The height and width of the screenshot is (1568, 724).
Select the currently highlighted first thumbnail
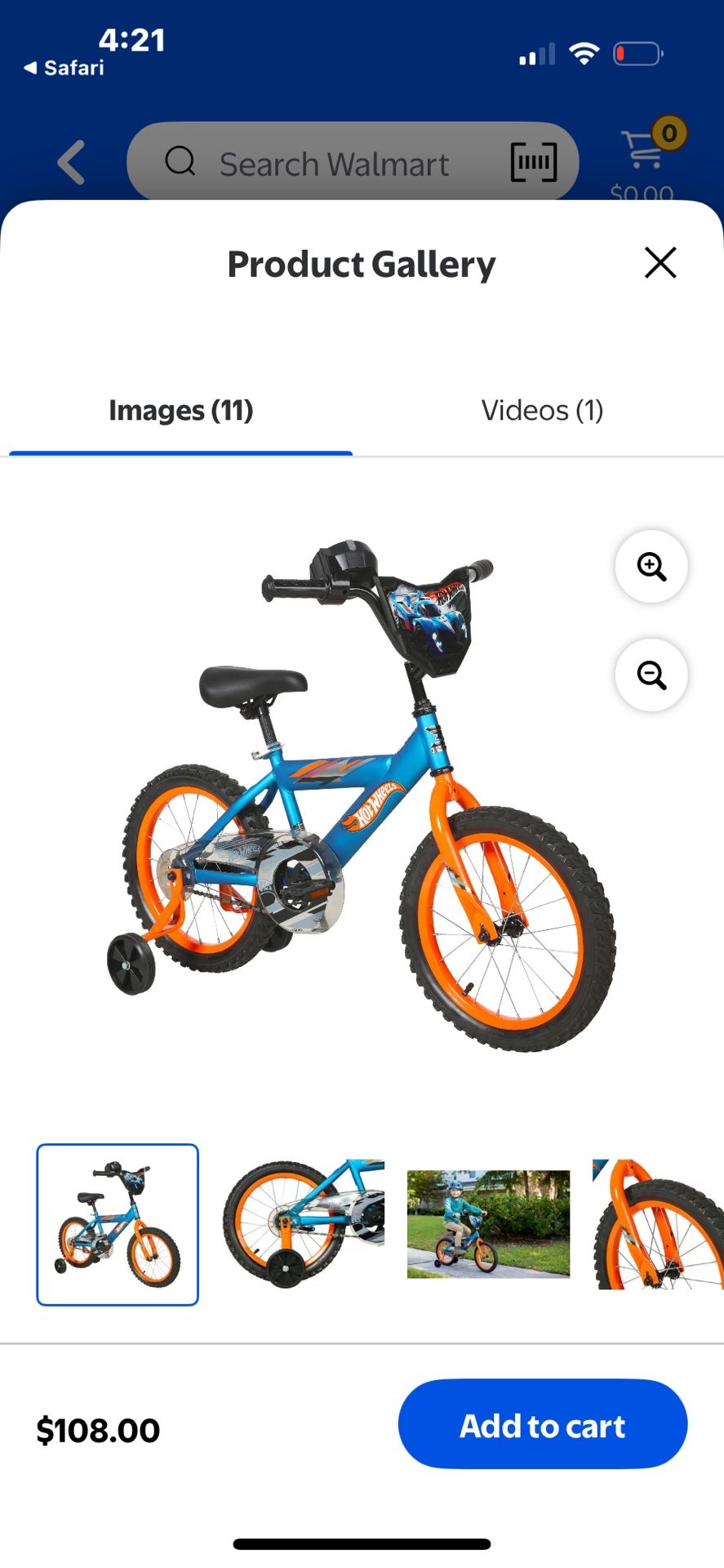click(x=117, y=1223)
